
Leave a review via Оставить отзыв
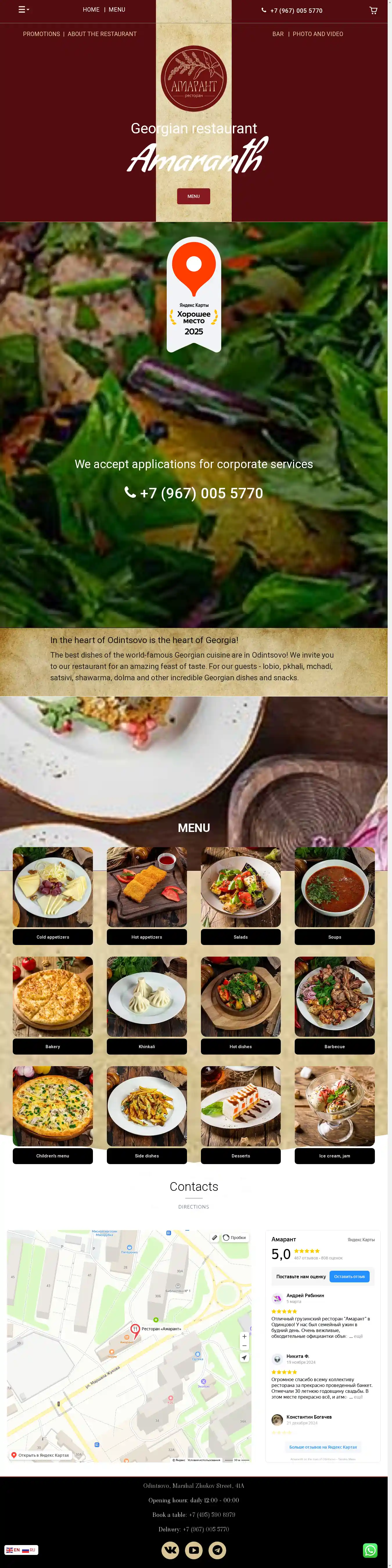pos(349,1277)
